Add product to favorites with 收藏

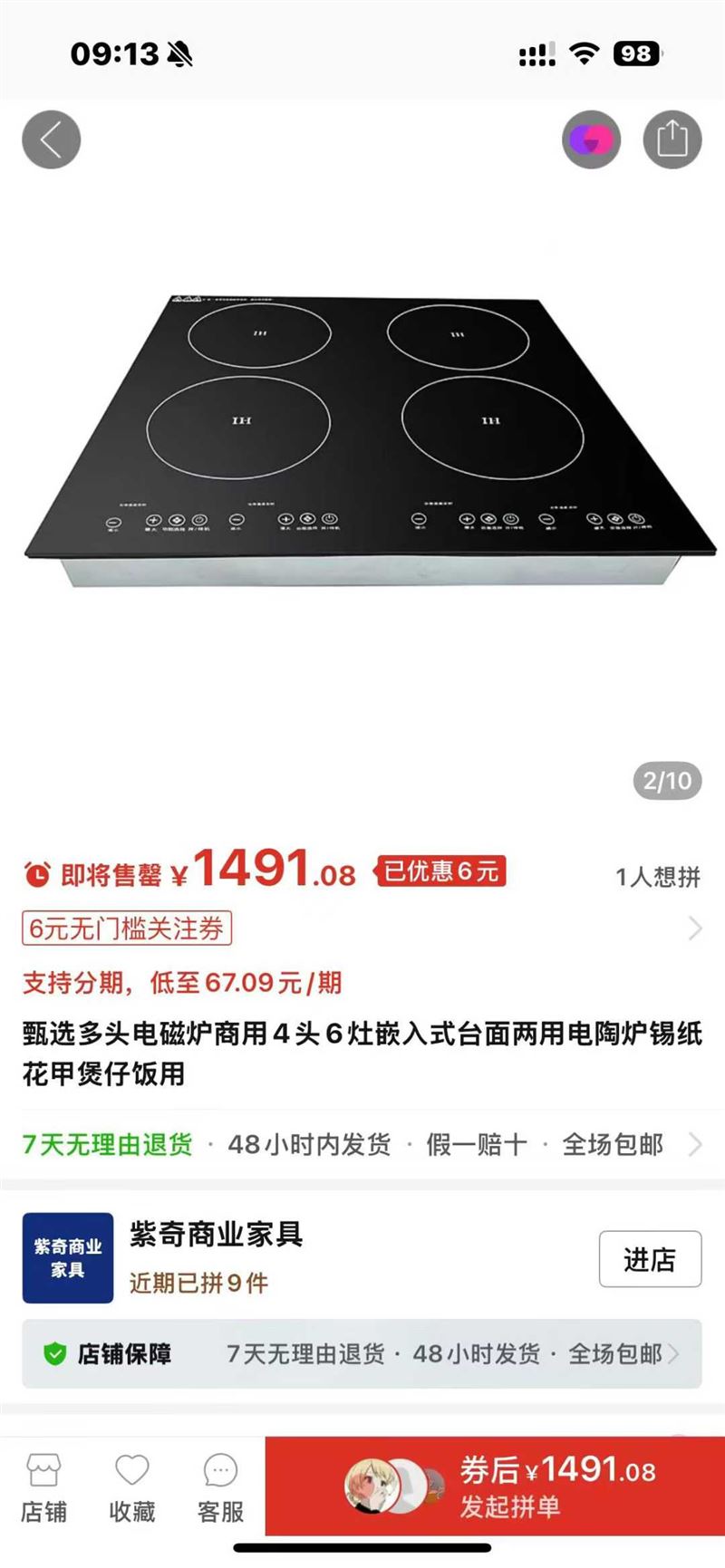[x=132, y=1490]
